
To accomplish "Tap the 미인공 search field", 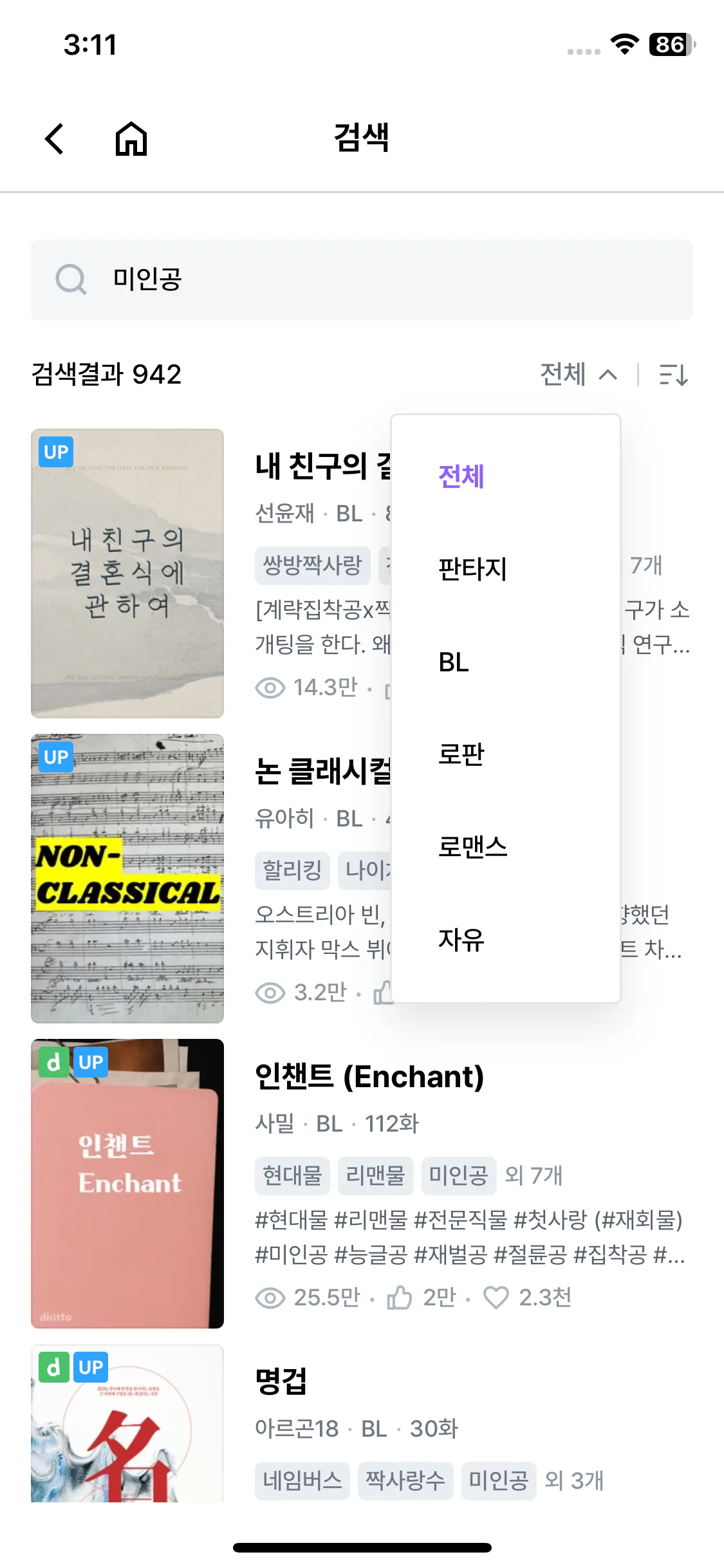I will point(362,280).
